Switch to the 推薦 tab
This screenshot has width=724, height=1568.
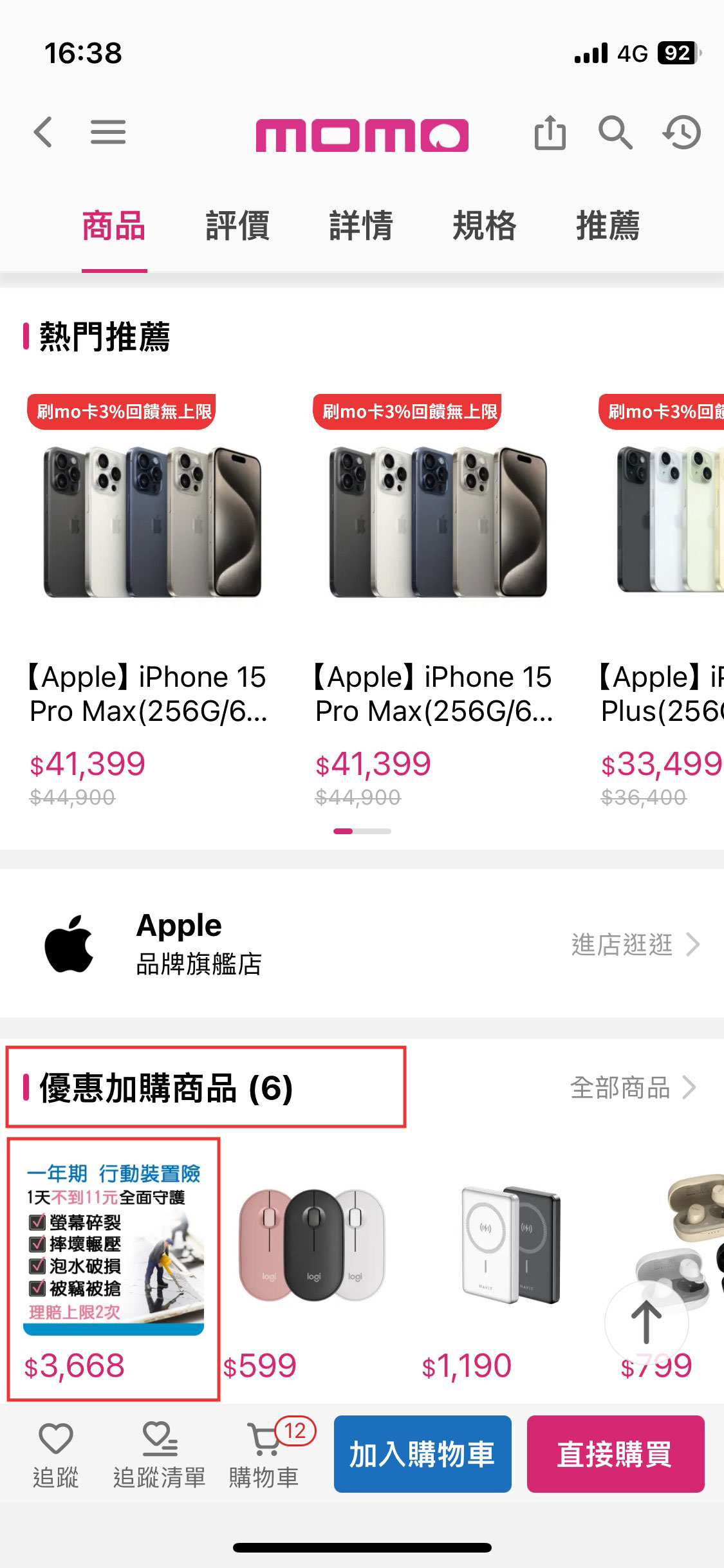tap(608, 226)
